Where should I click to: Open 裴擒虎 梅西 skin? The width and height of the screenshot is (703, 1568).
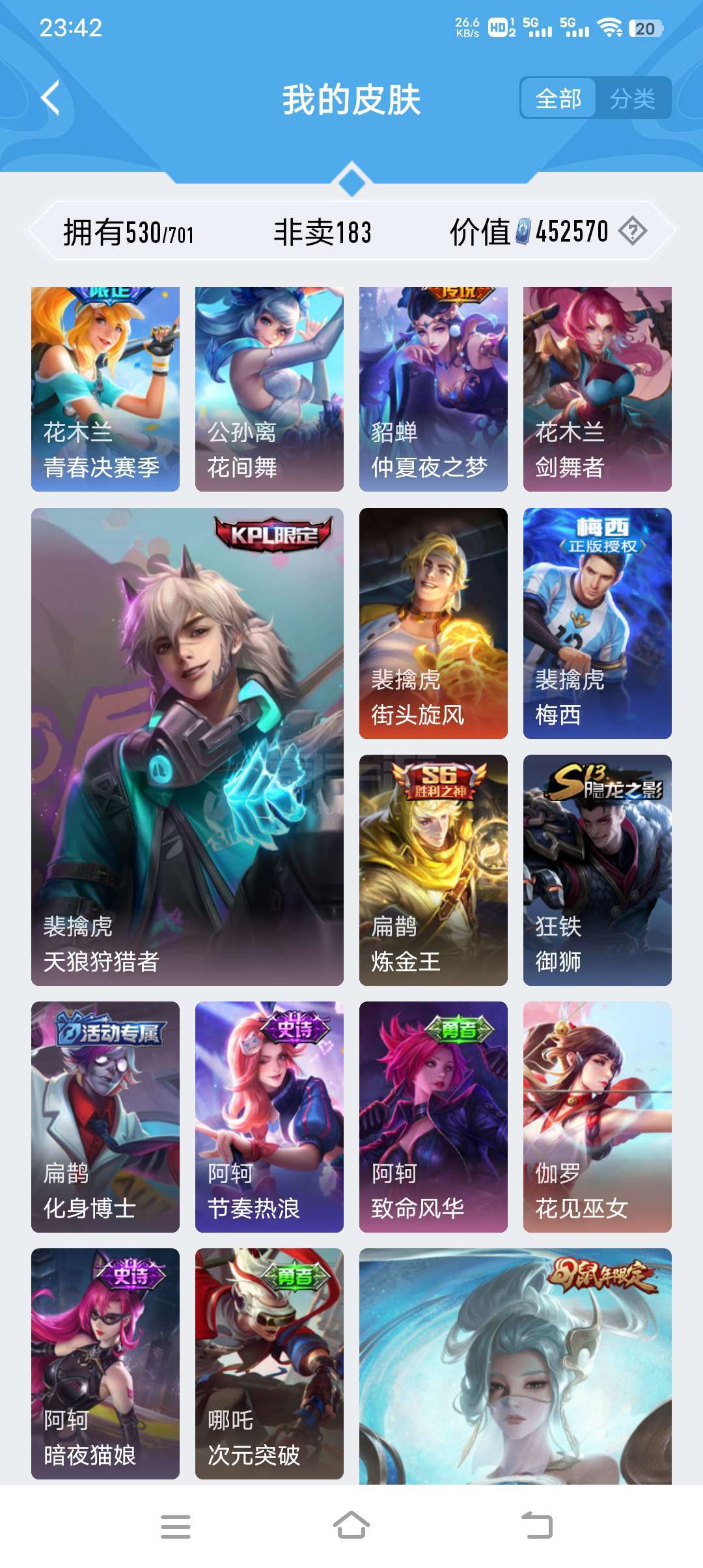[x=598, y=623]
